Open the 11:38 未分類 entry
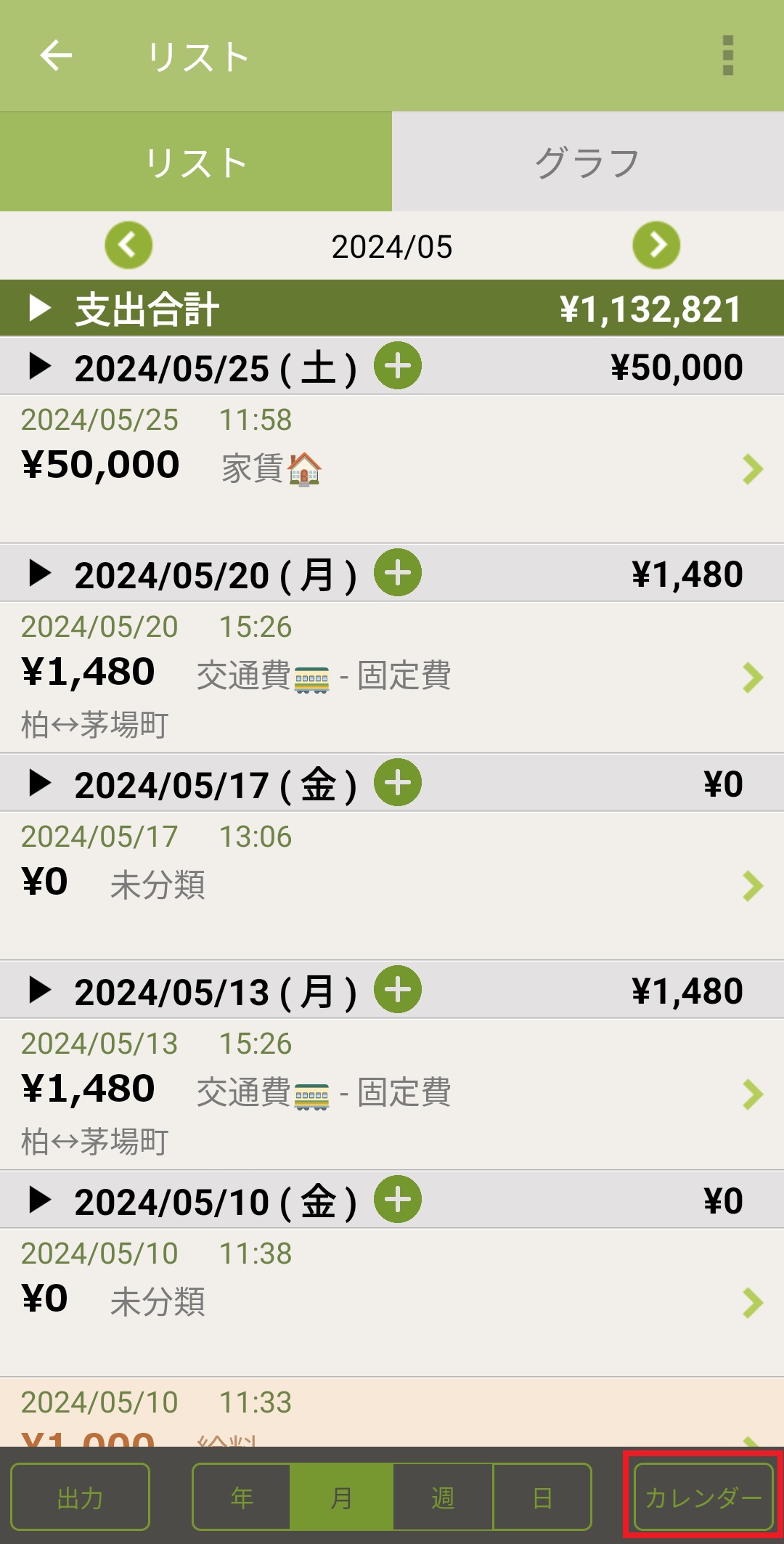This screenshot has width=784, height=1544. point(392,1302)
